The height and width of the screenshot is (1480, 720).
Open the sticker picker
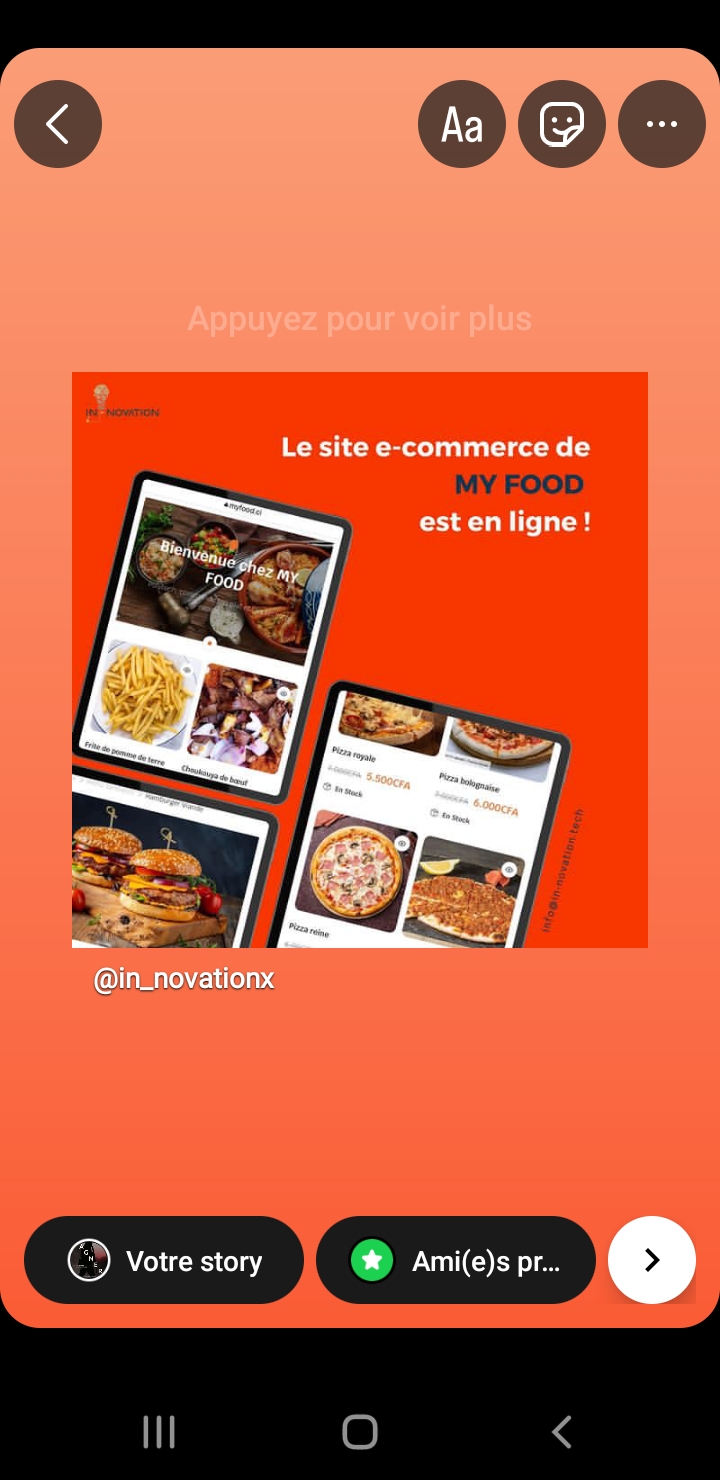tap(562, 124)
